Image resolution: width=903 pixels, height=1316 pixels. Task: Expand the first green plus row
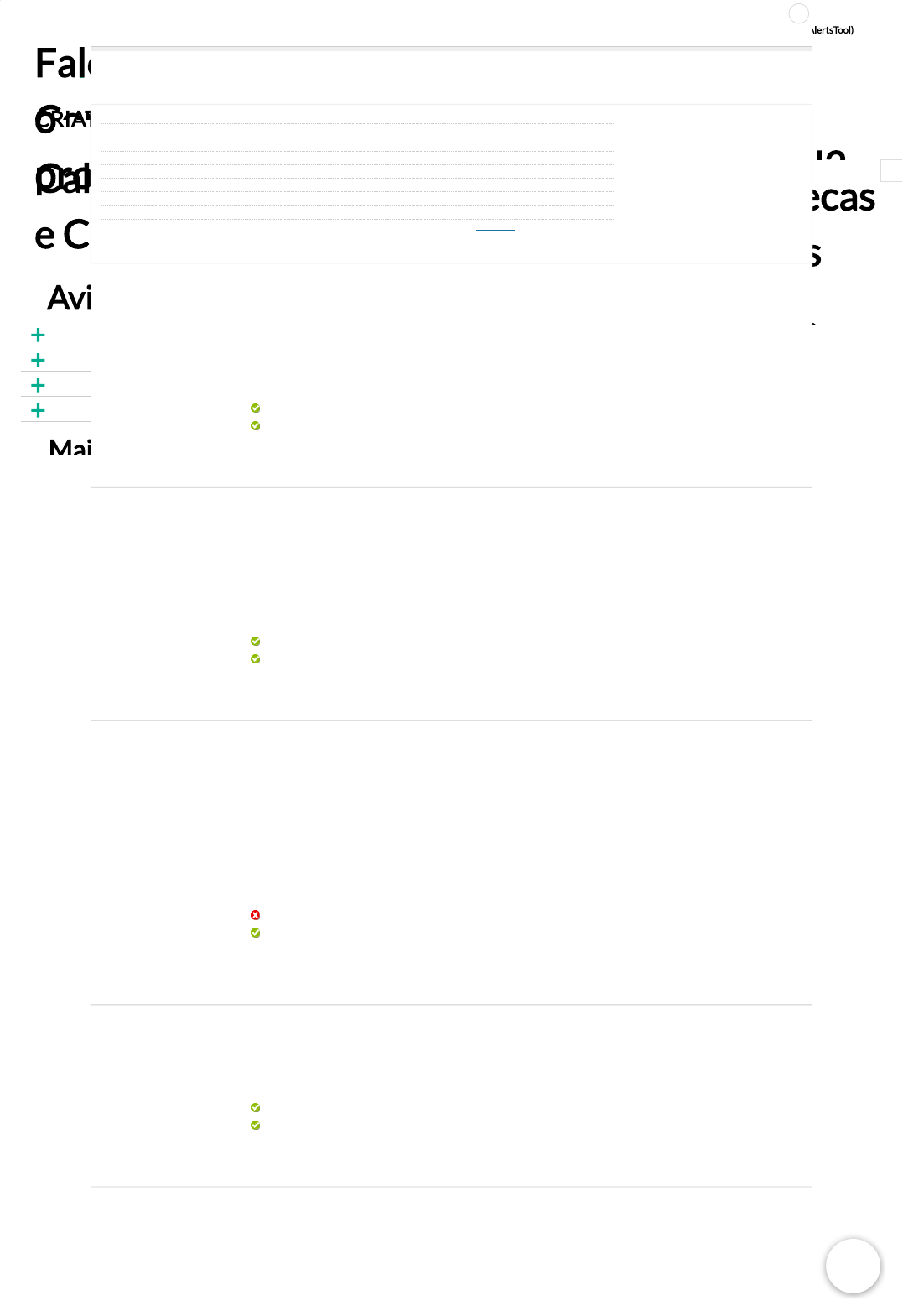(38, 336)
